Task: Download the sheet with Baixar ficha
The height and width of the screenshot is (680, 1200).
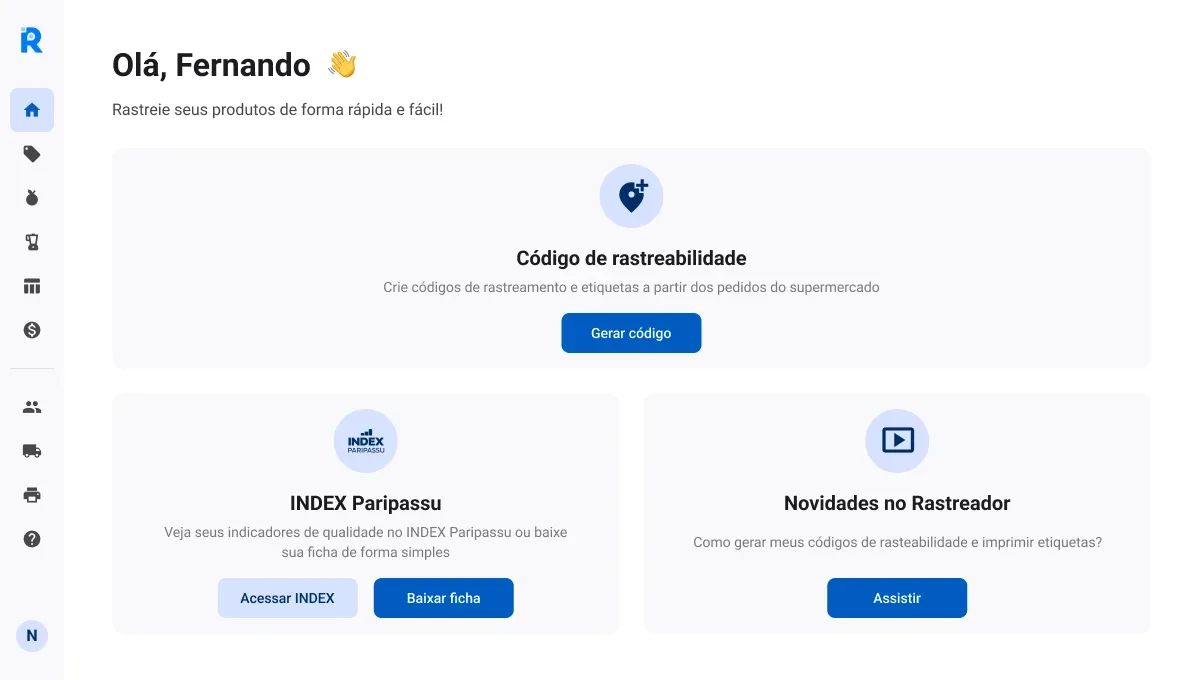Action: pyautogui.click(x=443, y=598)
